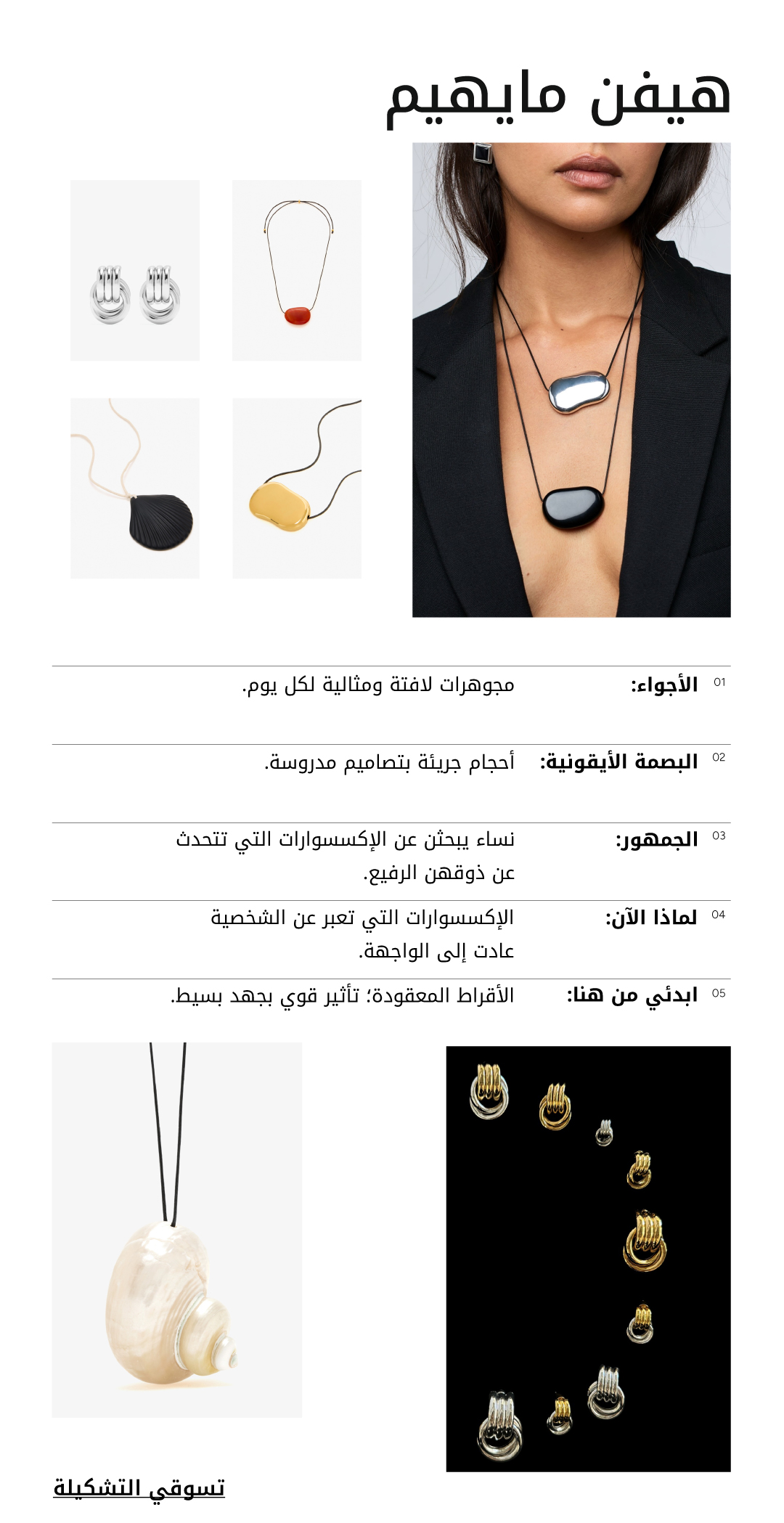Screen dimensions: 784x1523
Task: Open the silver knot earrings product tile
Action: (x=135, y=271)
